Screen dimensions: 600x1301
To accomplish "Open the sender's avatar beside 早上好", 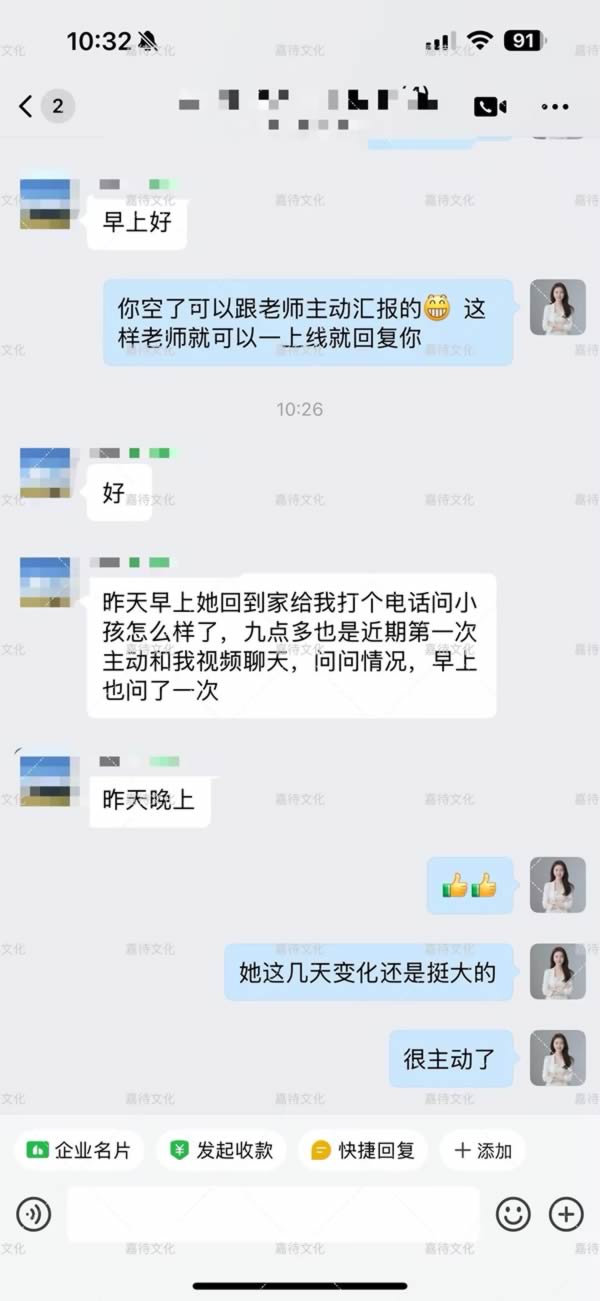I will (45, 204).
